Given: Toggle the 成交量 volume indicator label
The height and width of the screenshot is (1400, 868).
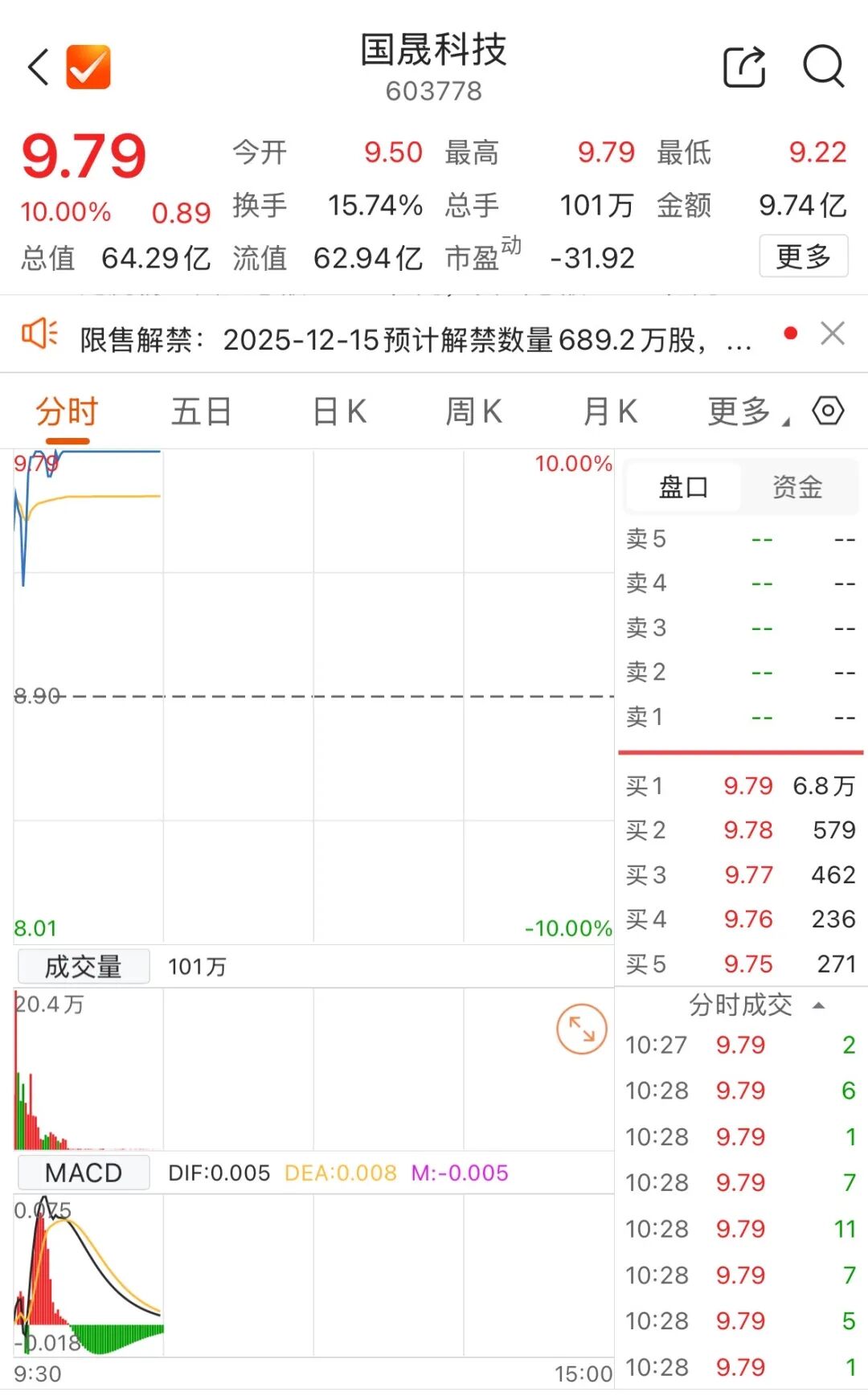Looking at the screenshot, I should [x=82, y=967].
